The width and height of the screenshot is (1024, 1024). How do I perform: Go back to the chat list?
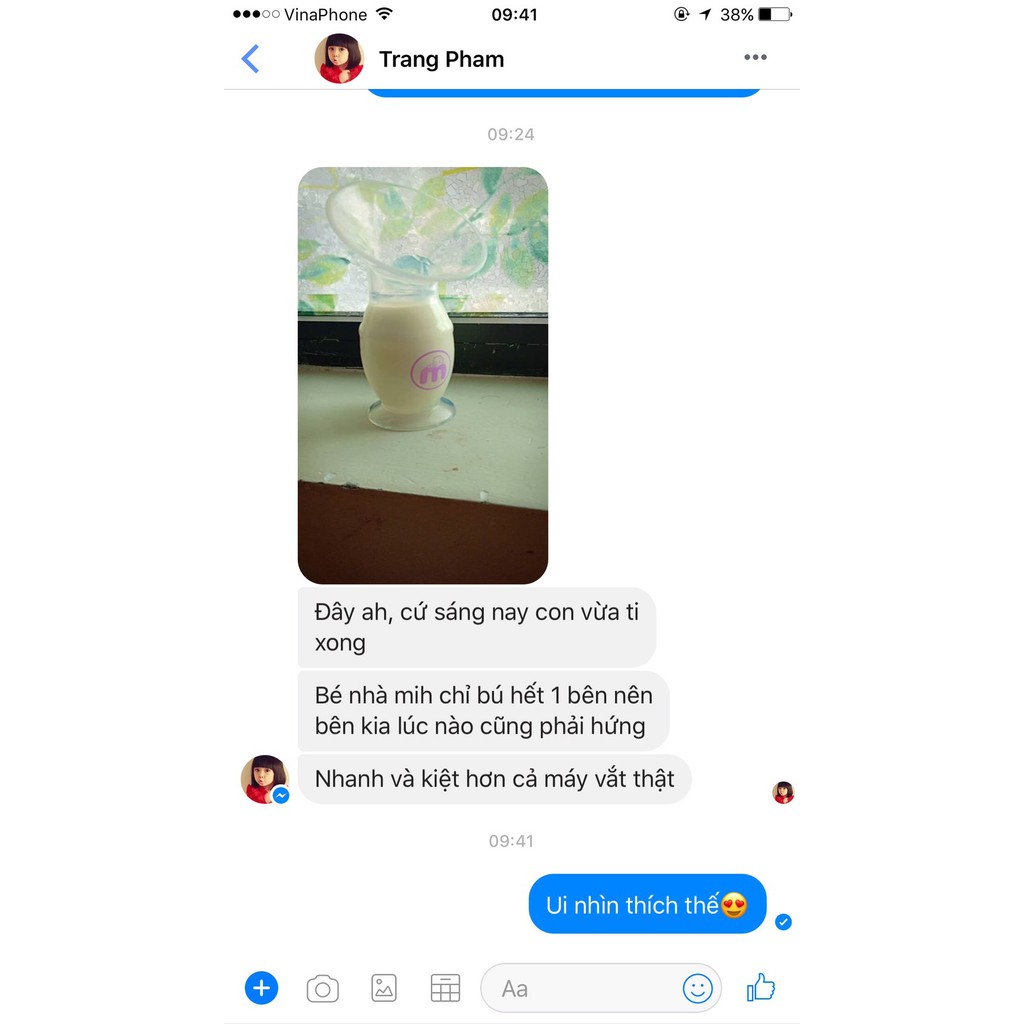pos(251,59)
